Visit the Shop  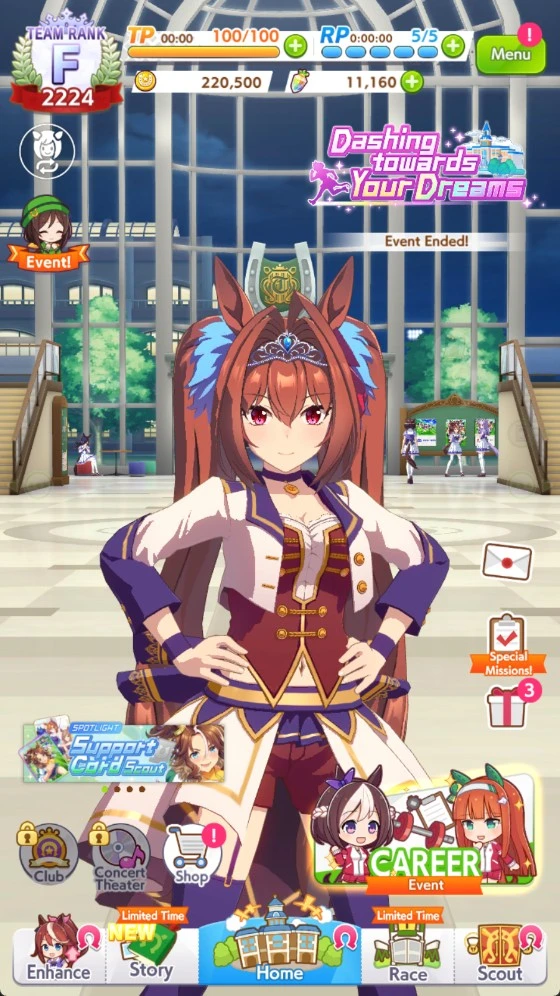(x=192, y=854)
